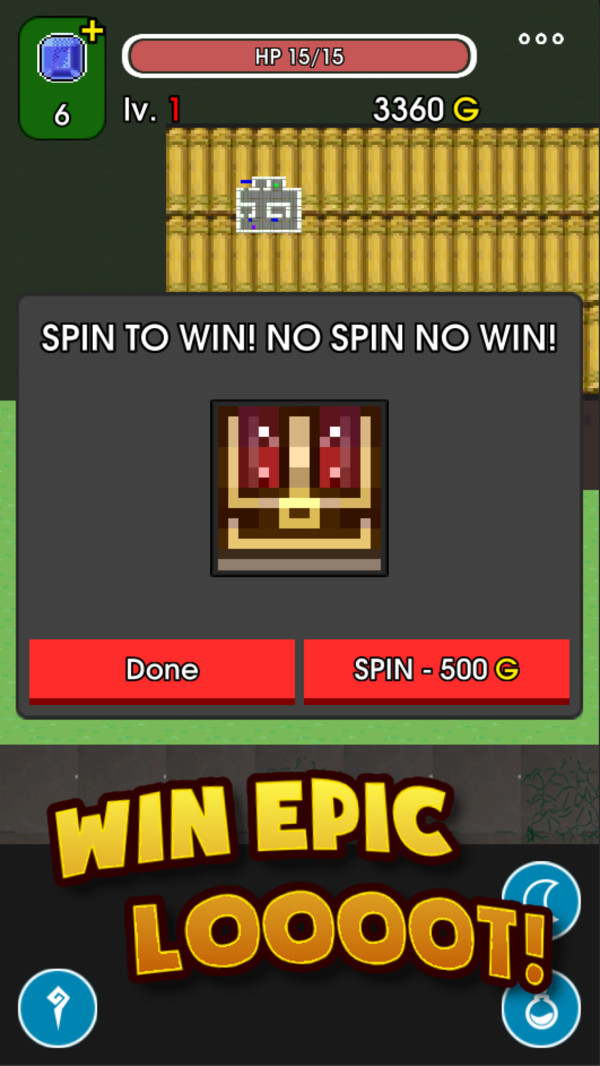600x1066 pixels.
Task: Open the three-dot options menu
Action: coord(541,39)
